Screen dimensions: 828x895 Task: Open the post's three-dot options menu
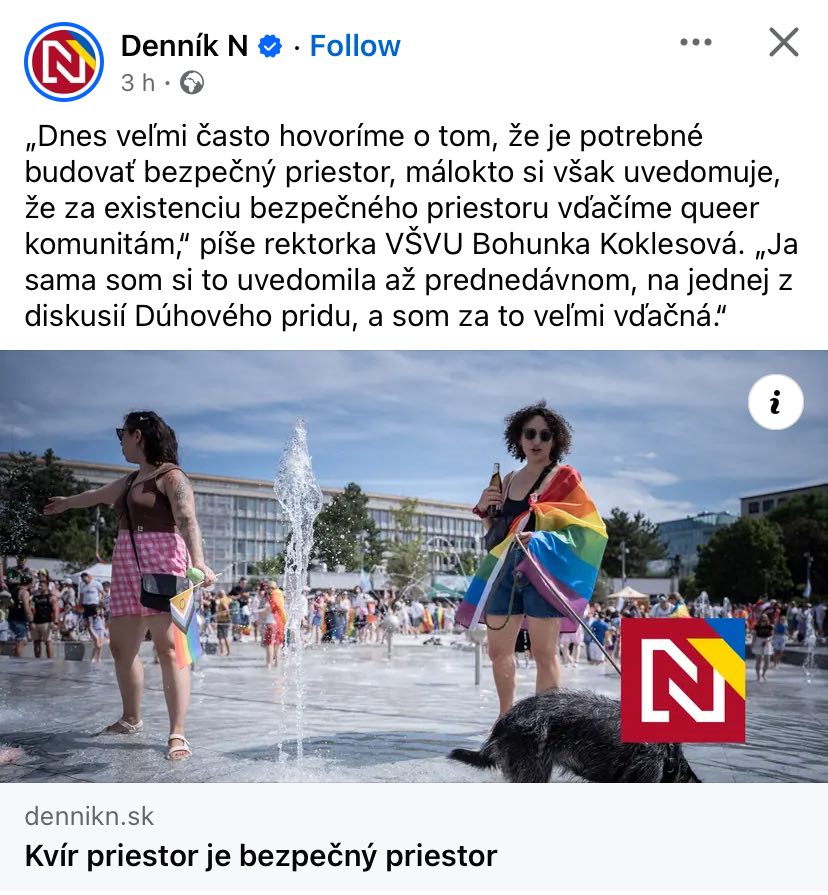tap(696, 43)
